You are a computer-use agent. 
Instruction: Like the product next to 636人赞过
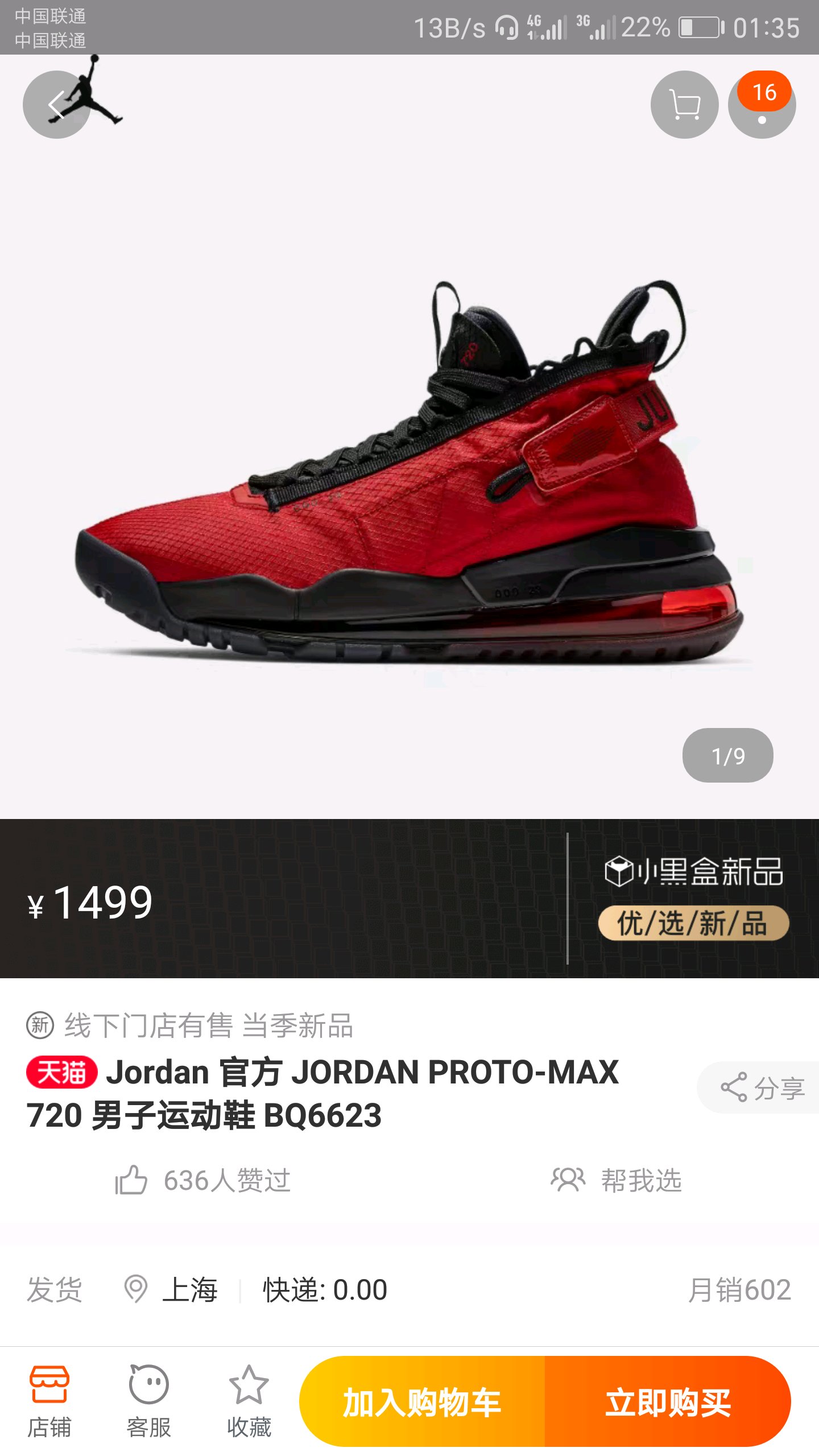(x=131, y=1180)
